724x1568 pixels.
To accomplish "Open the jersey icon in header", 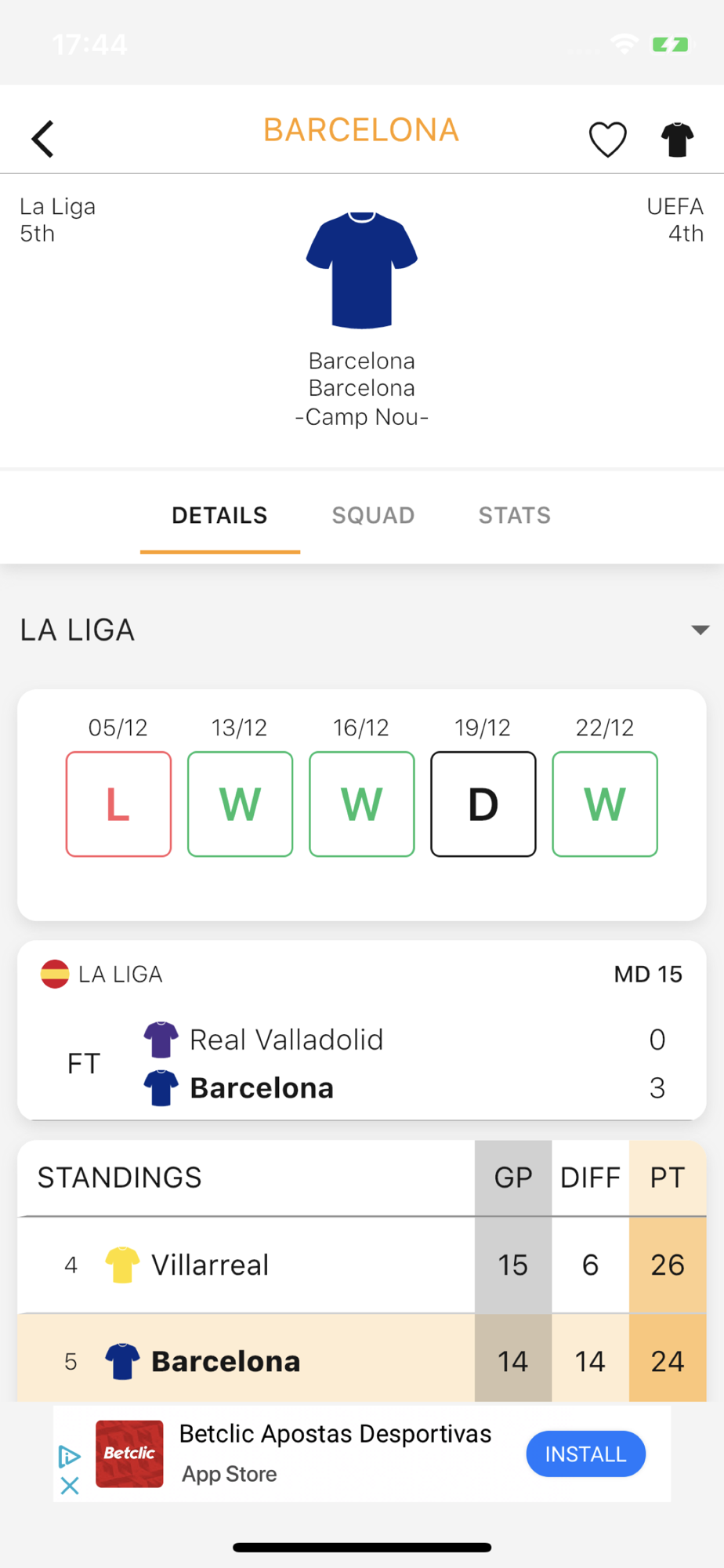I will pos(677,140).
